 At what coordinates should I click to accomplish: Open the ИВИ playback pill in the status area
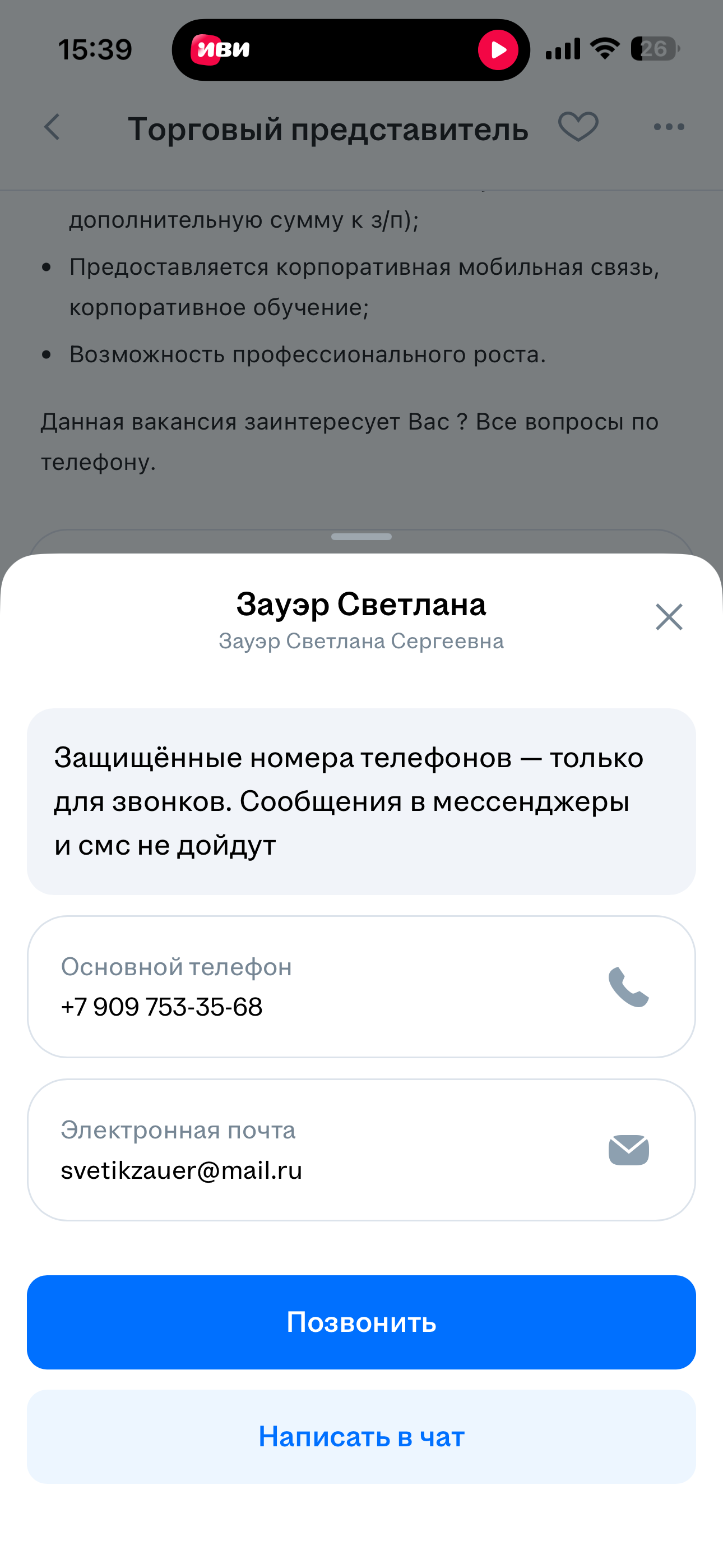point(351,49)
